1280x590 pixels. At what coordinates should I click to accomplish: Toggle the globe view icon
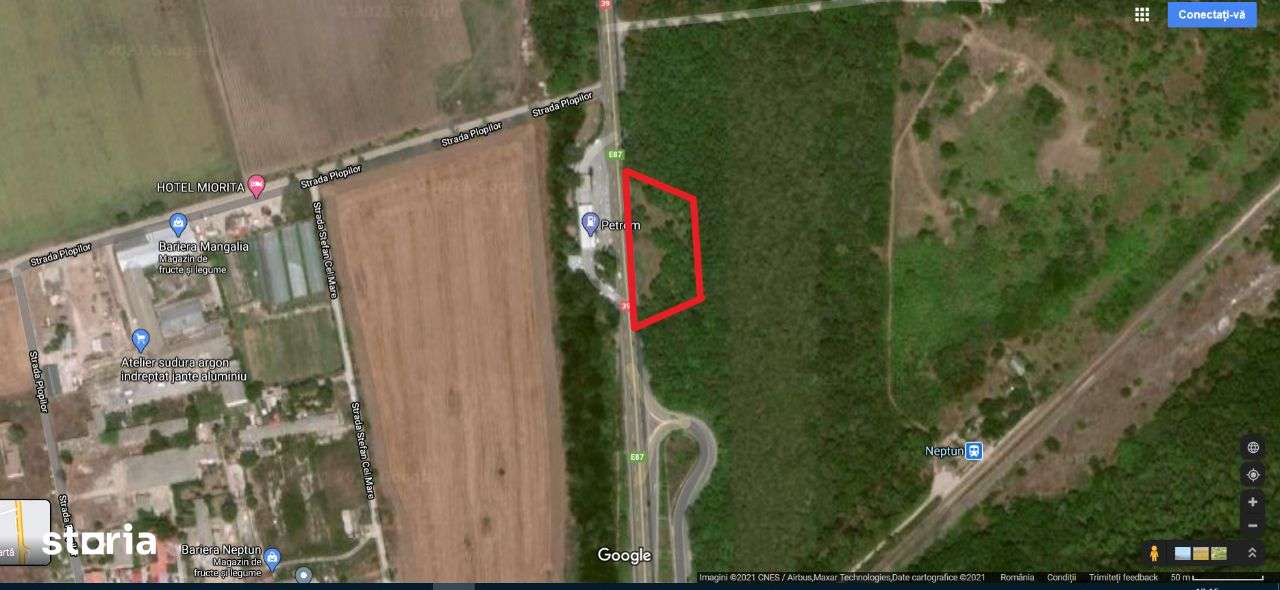(1253, 447)
